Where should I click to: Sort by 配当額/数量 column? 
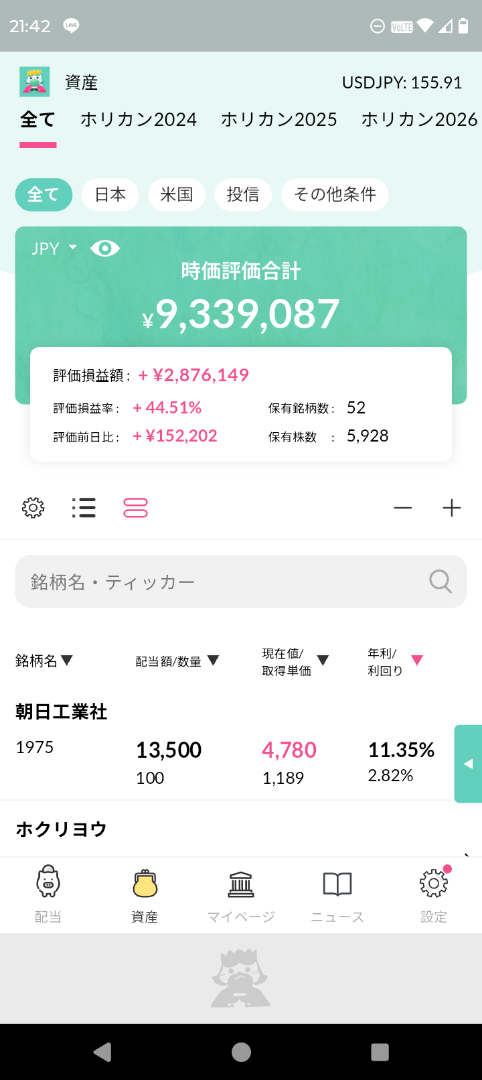click(x=177, y=661)
